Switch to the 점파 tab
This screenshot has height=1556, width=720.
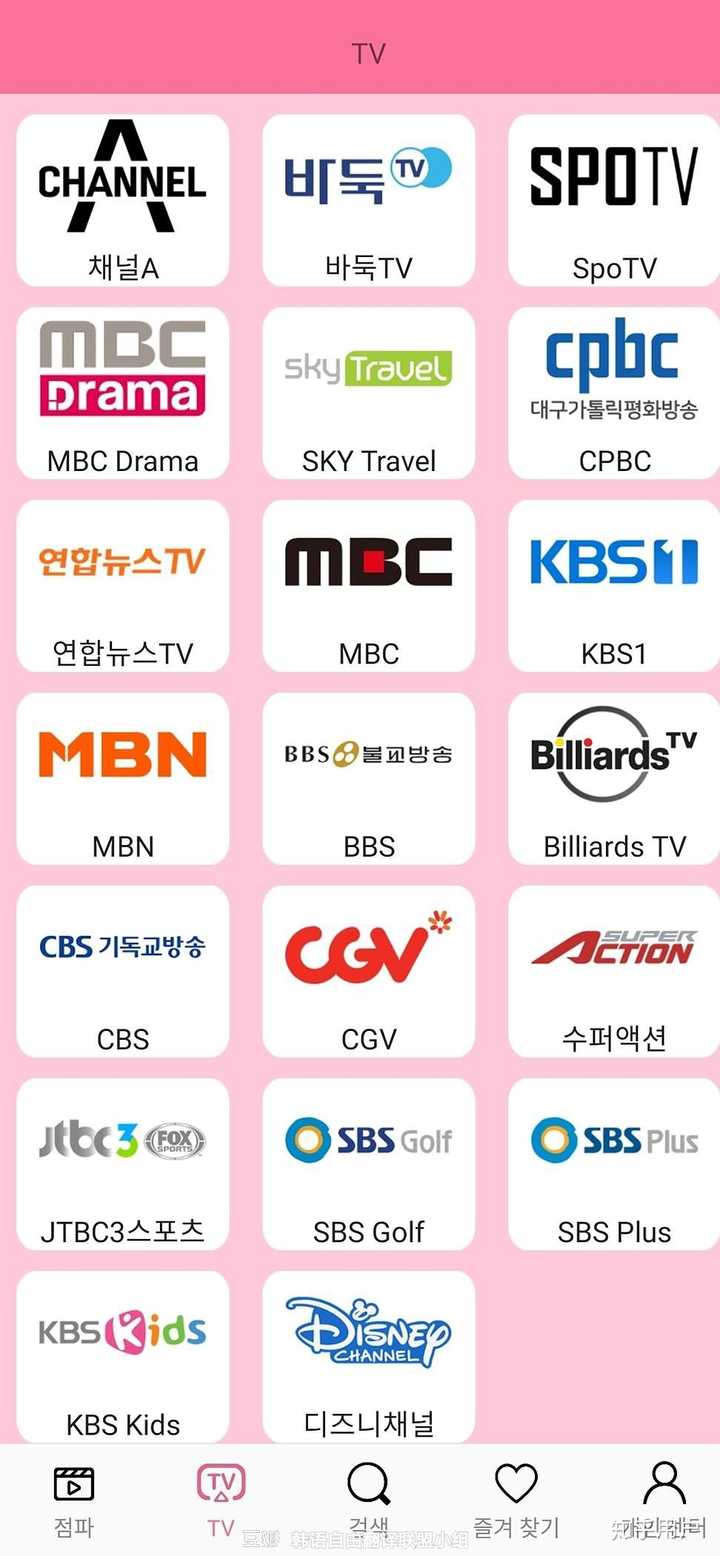tap(73, 1498)
